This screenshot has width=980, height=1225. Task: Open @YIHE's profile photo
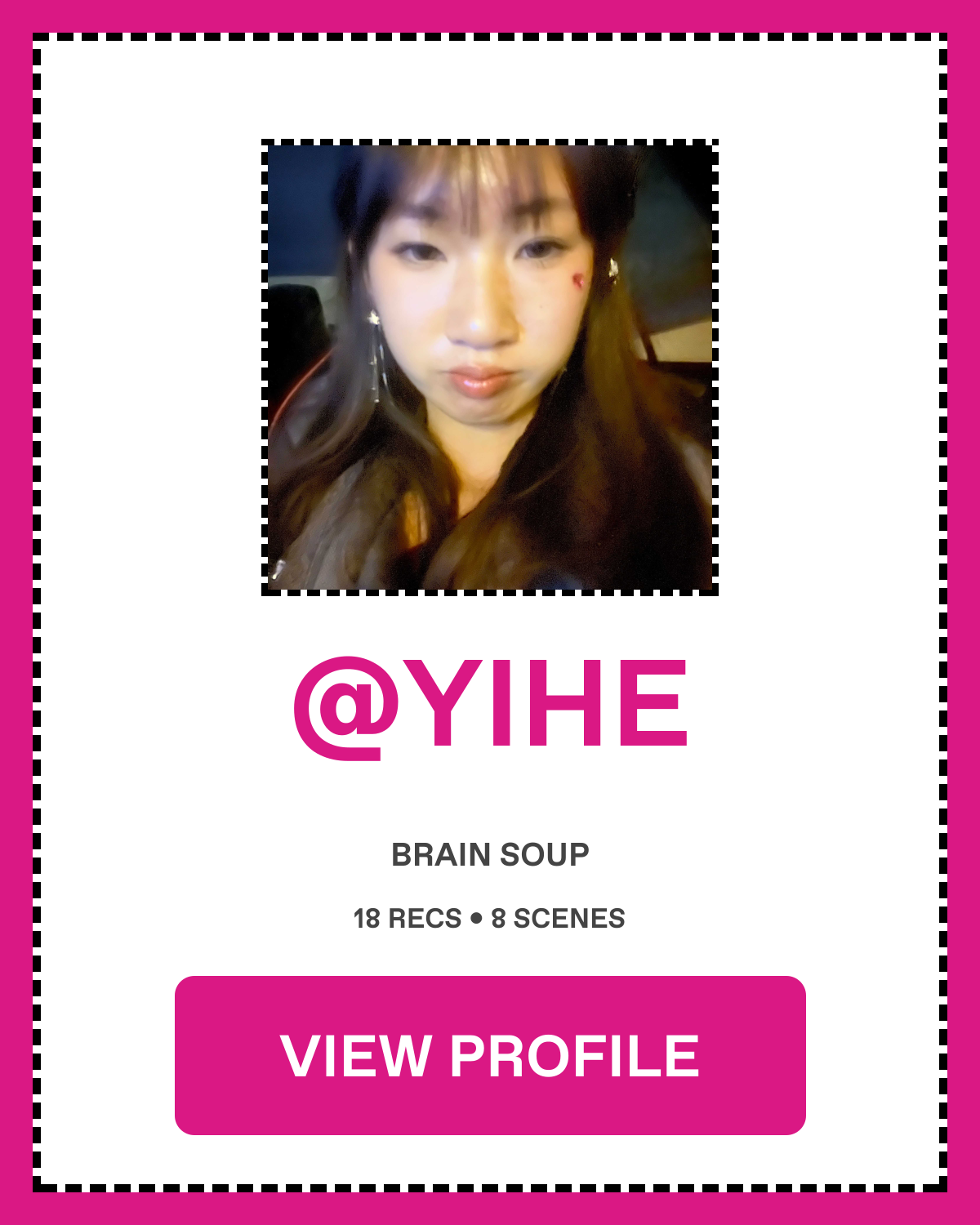pos(490,367)
